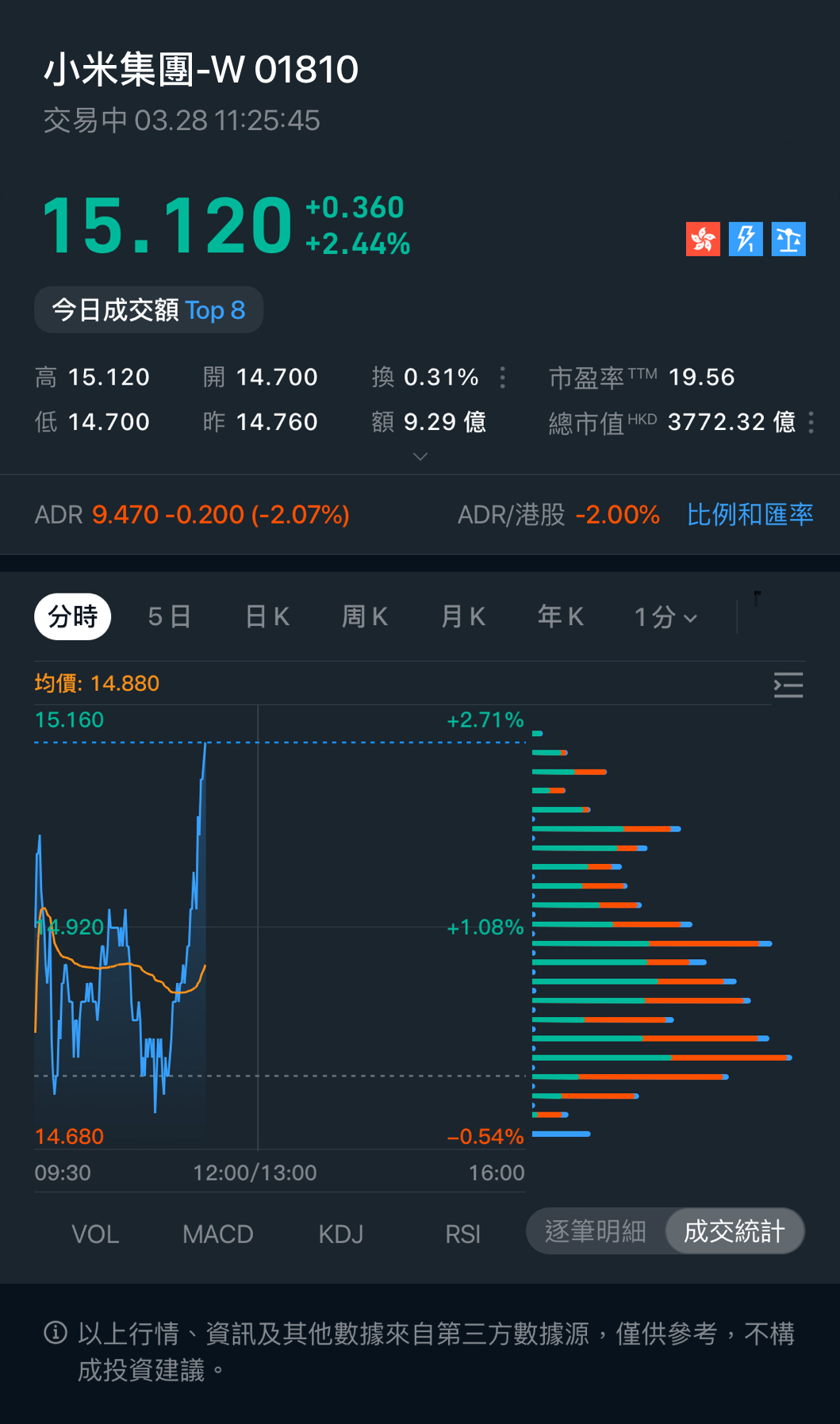Show the 月K monthly candlestick chart
Image resolution: width=840 pixels, height=1424 pixels.
point(463,616)
